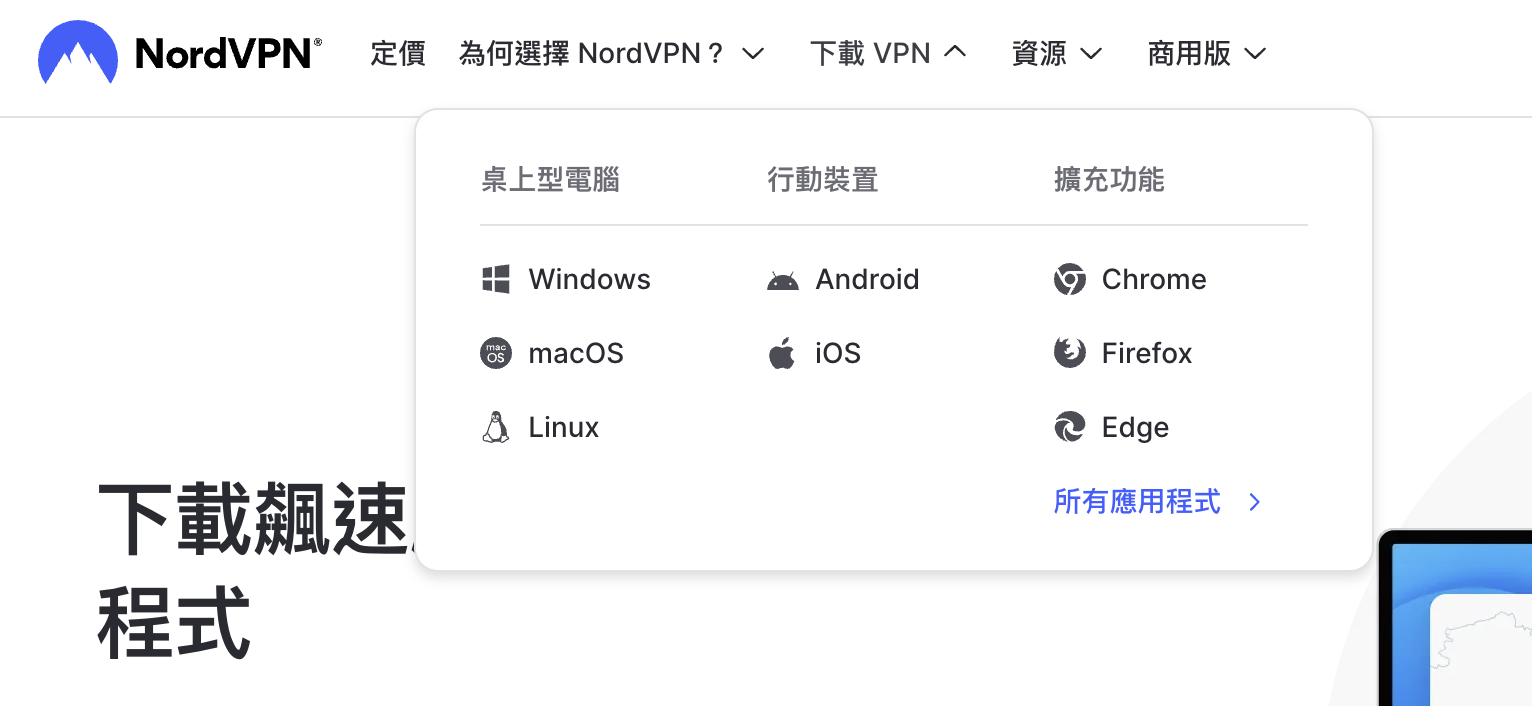View 所有應用程式 link

[1158, 501]
